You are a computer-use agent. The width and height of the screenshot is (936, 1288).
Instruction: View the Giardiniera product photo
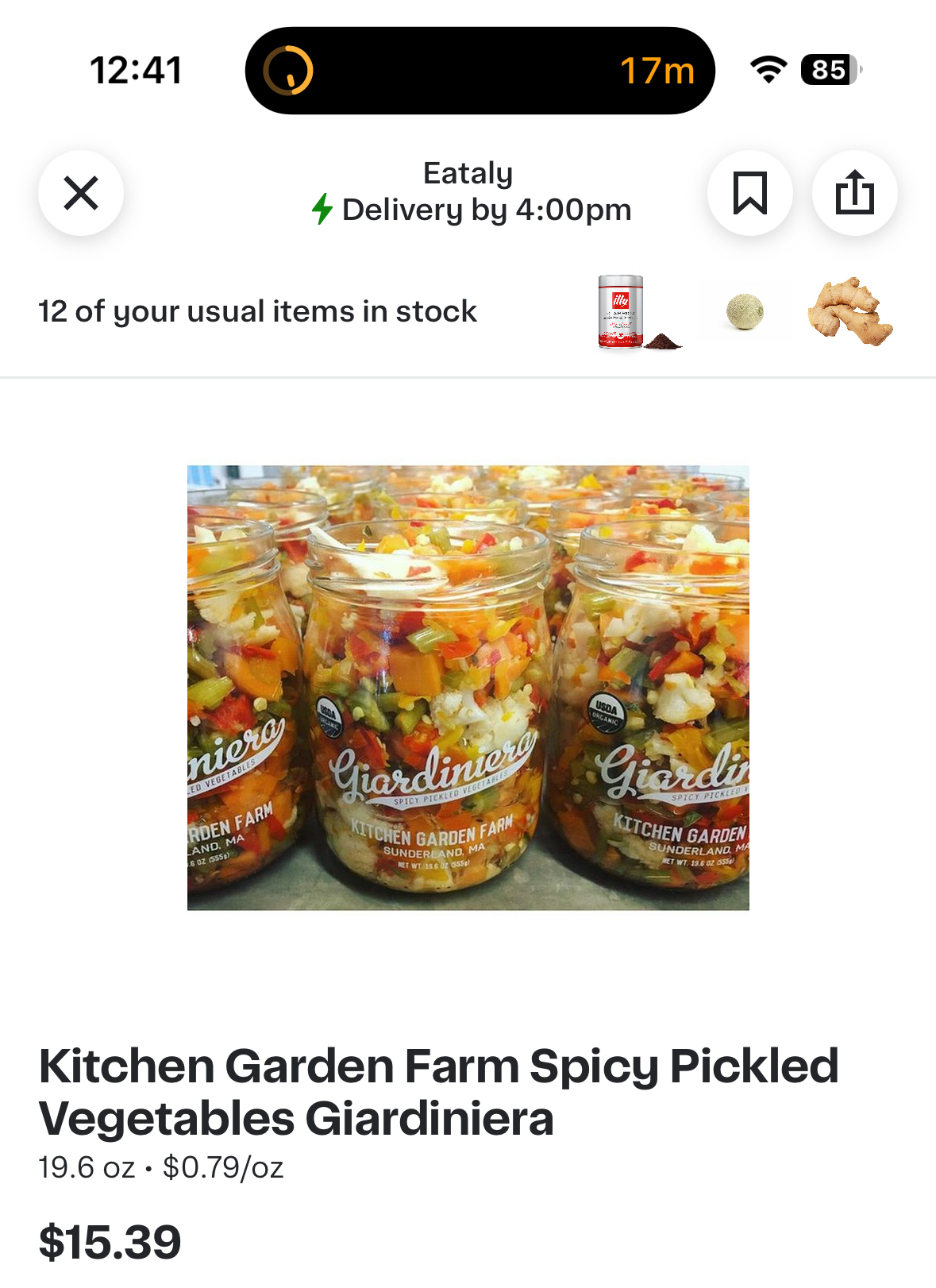(x=468, y=687)
